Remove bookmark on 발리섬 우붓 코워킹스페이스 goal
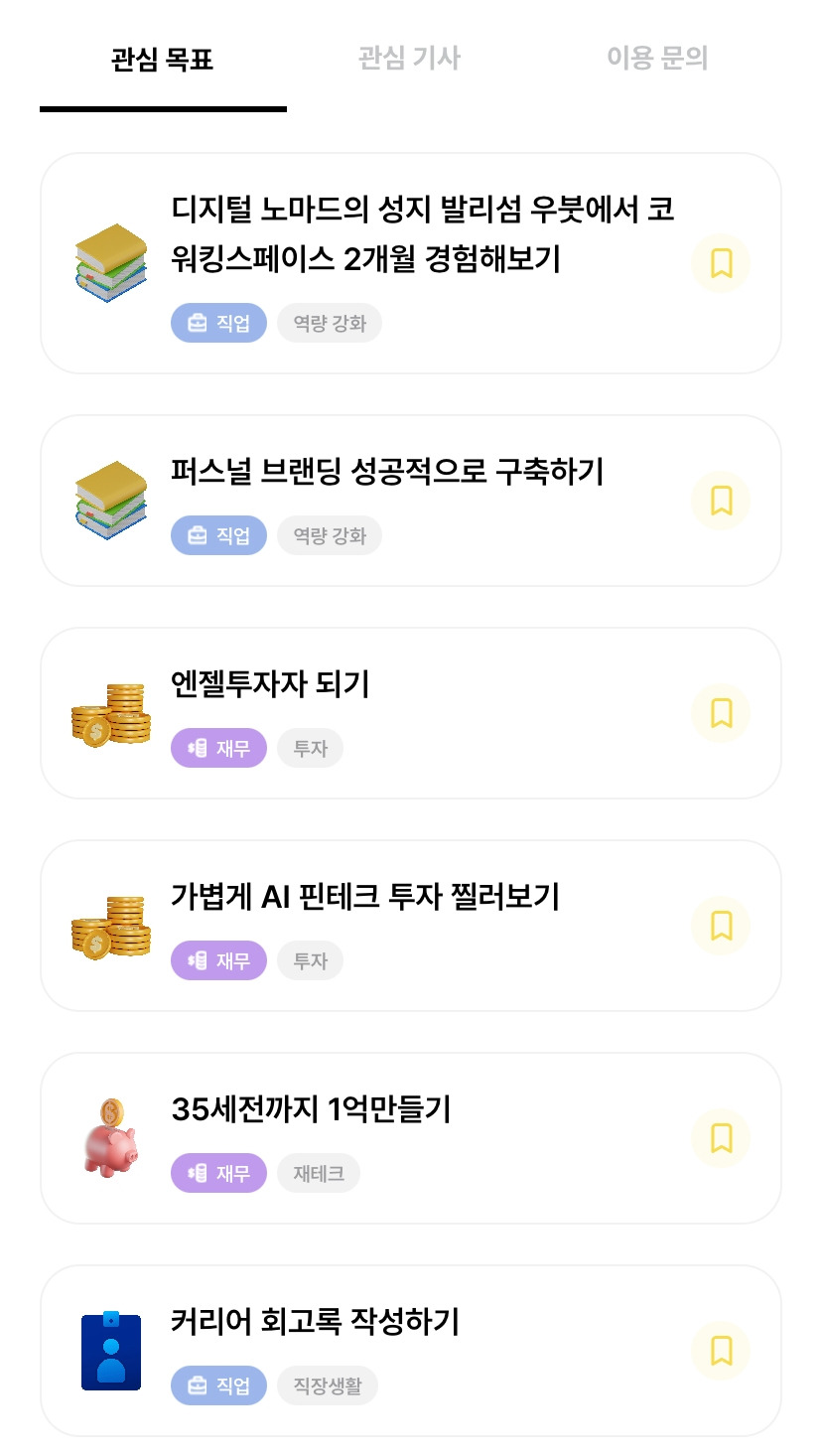The image size is (822, 1456). tap(721, 263)
